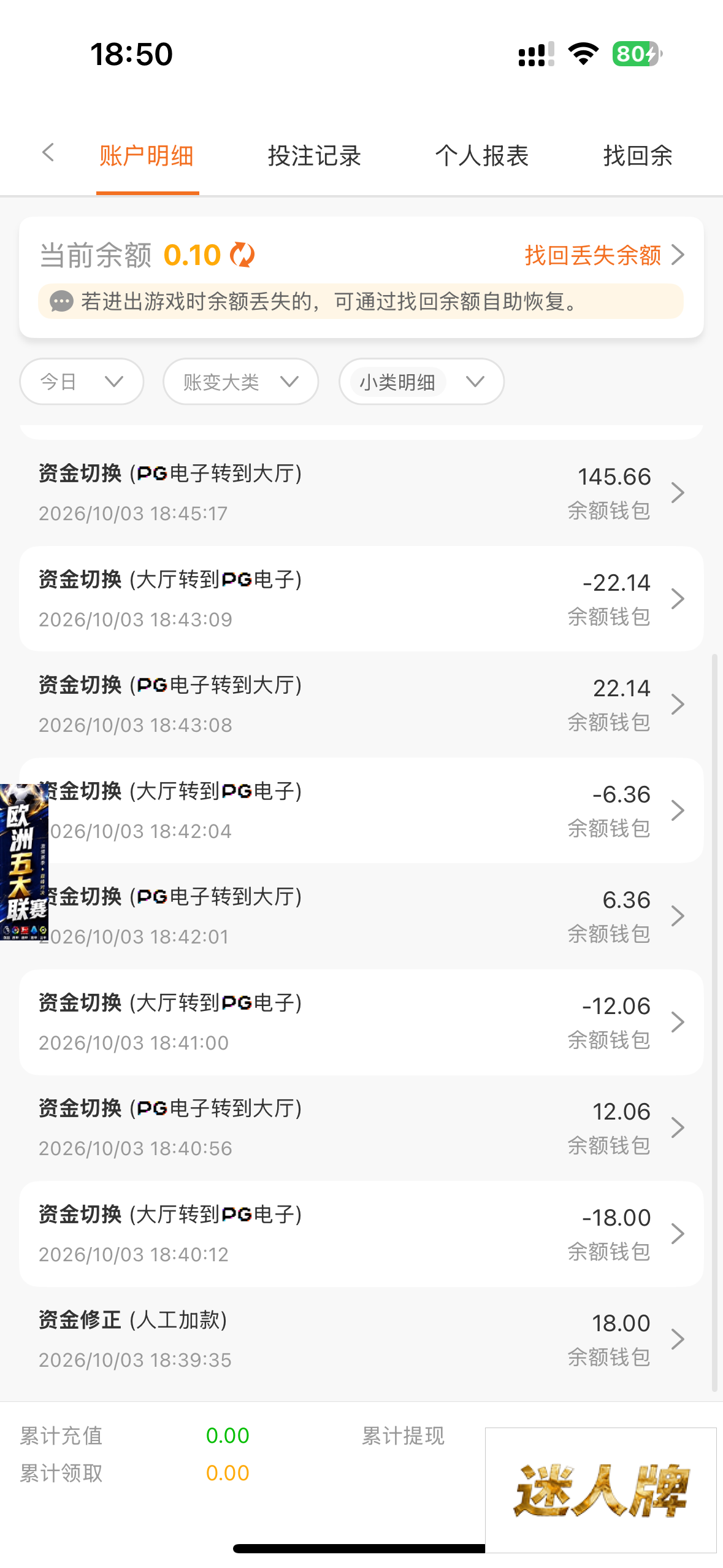Image resolution: width=723 pixels, height=1568 pixels.
Task: Open the -12.06 transfer record
Action: coord(361,1022)
